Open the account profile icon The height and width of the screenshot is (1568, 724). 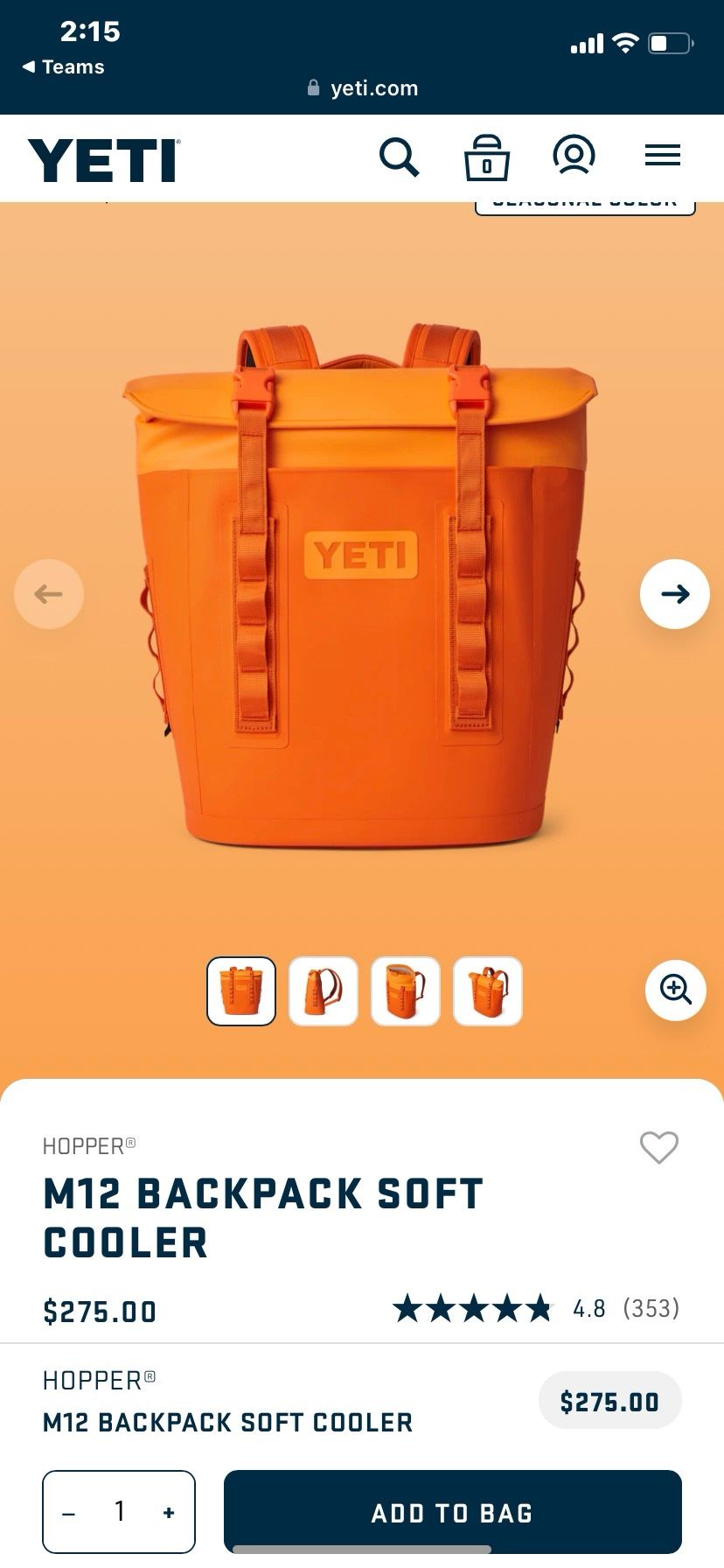pos(574,157)
